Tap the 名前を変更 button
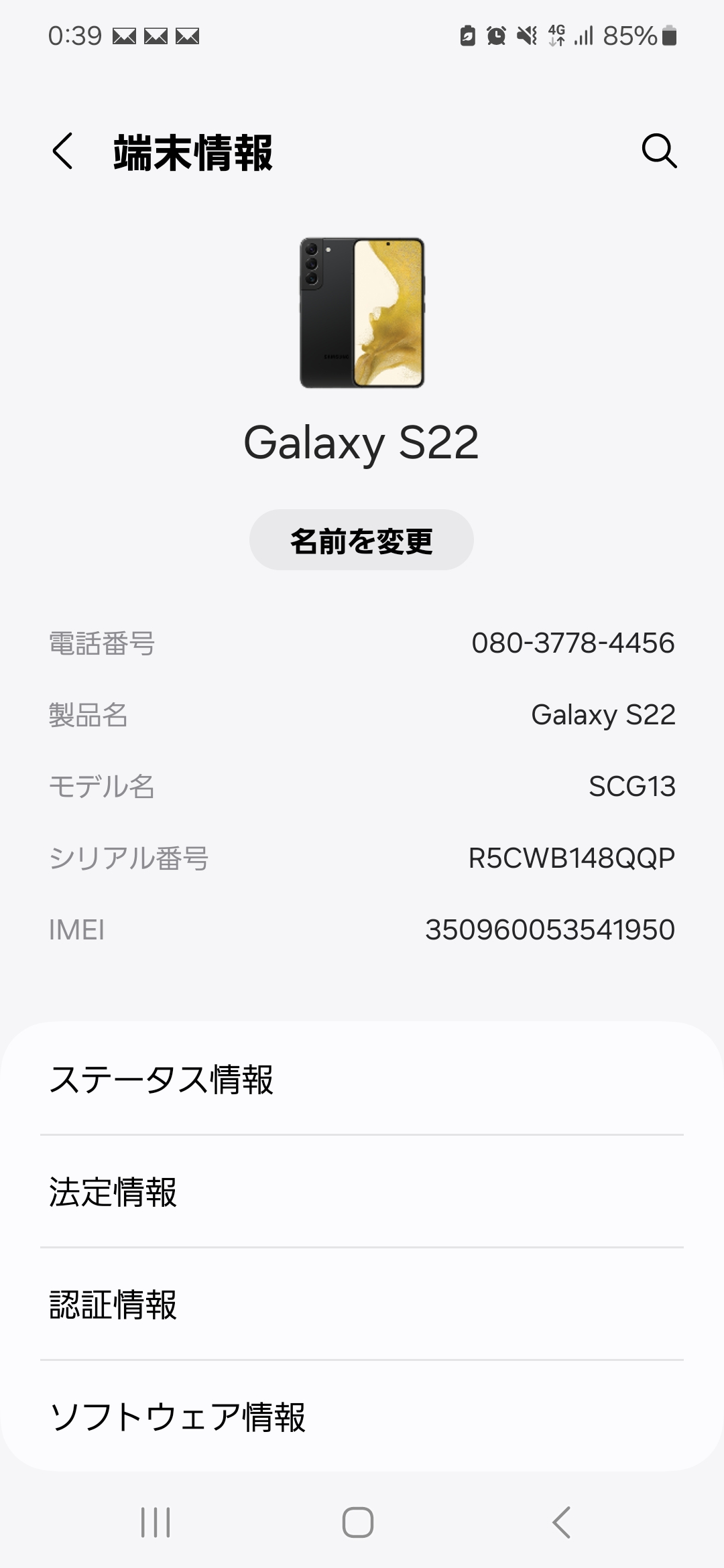Image resolution: width=724 pixels, height=1568 pixels. coord(361,540)
